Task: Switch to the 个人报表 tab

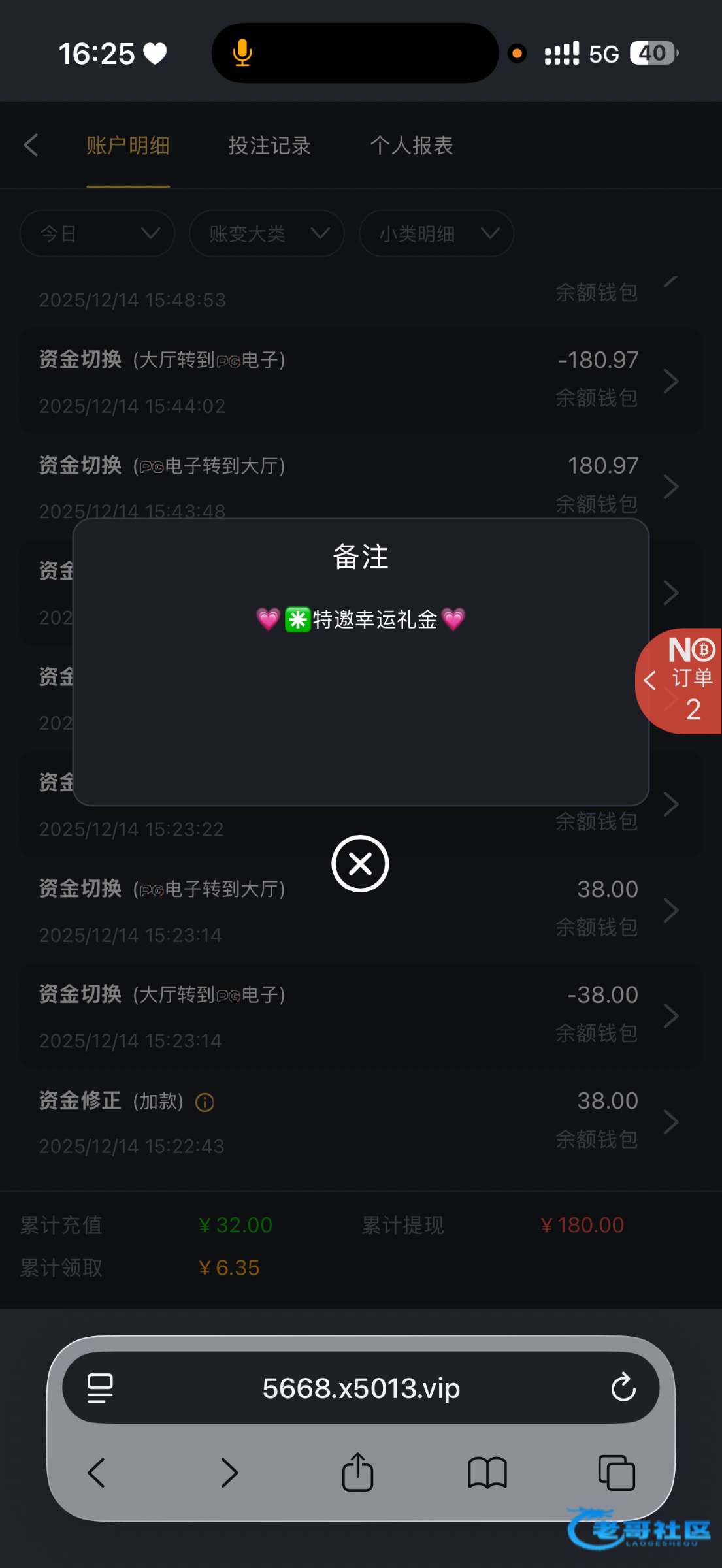Action: (412, 145)
